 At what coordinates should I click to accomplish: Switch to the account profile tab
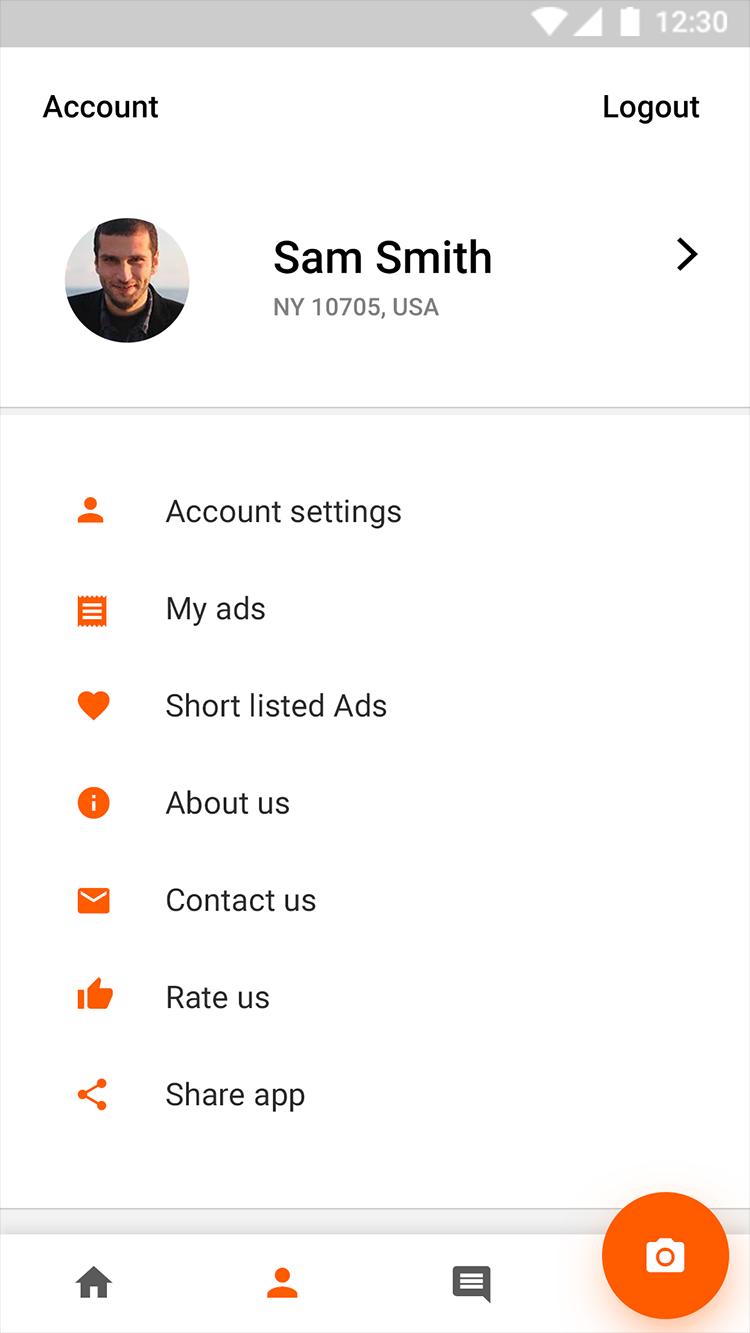coord(282,1282)
